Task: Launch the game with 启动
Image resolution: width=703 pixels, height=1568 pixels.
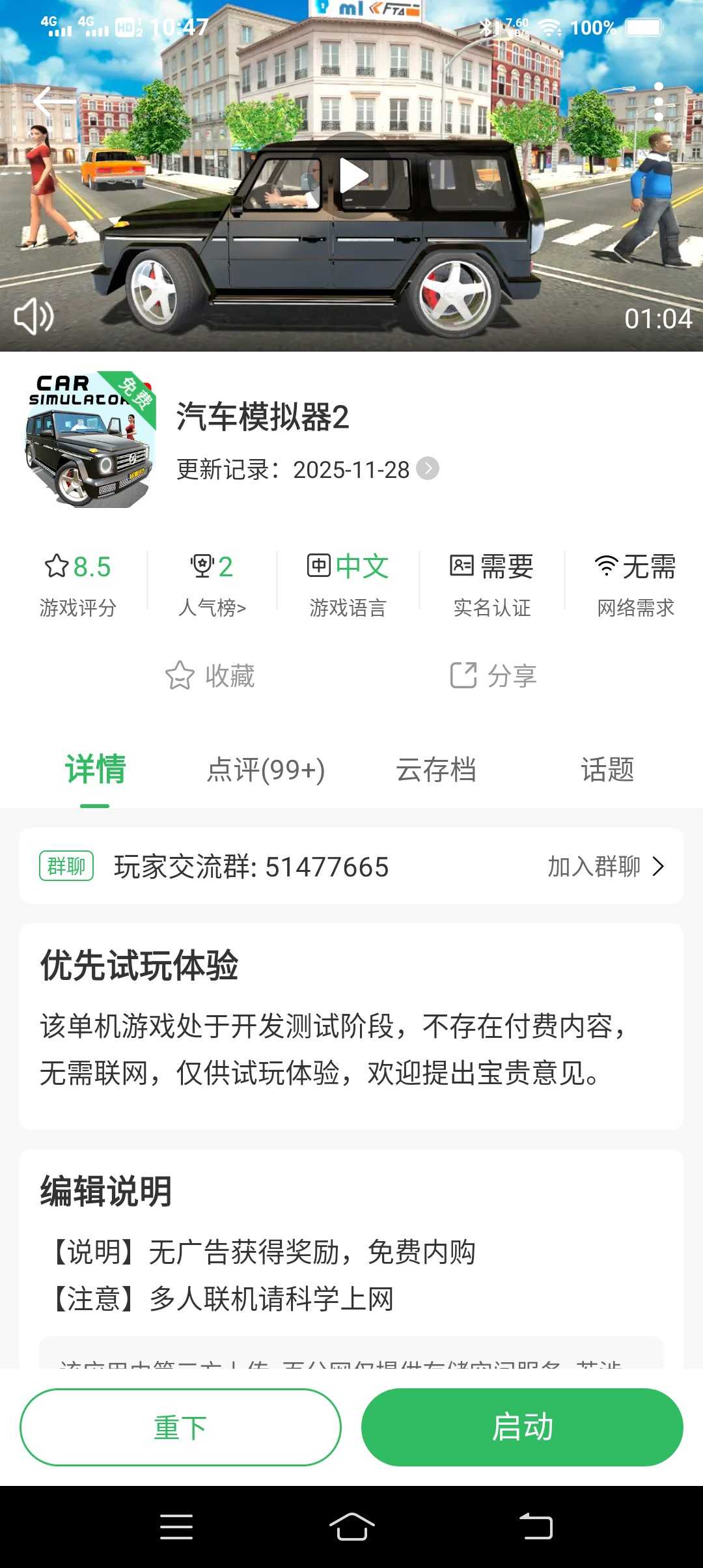Action: point(522,1427)
